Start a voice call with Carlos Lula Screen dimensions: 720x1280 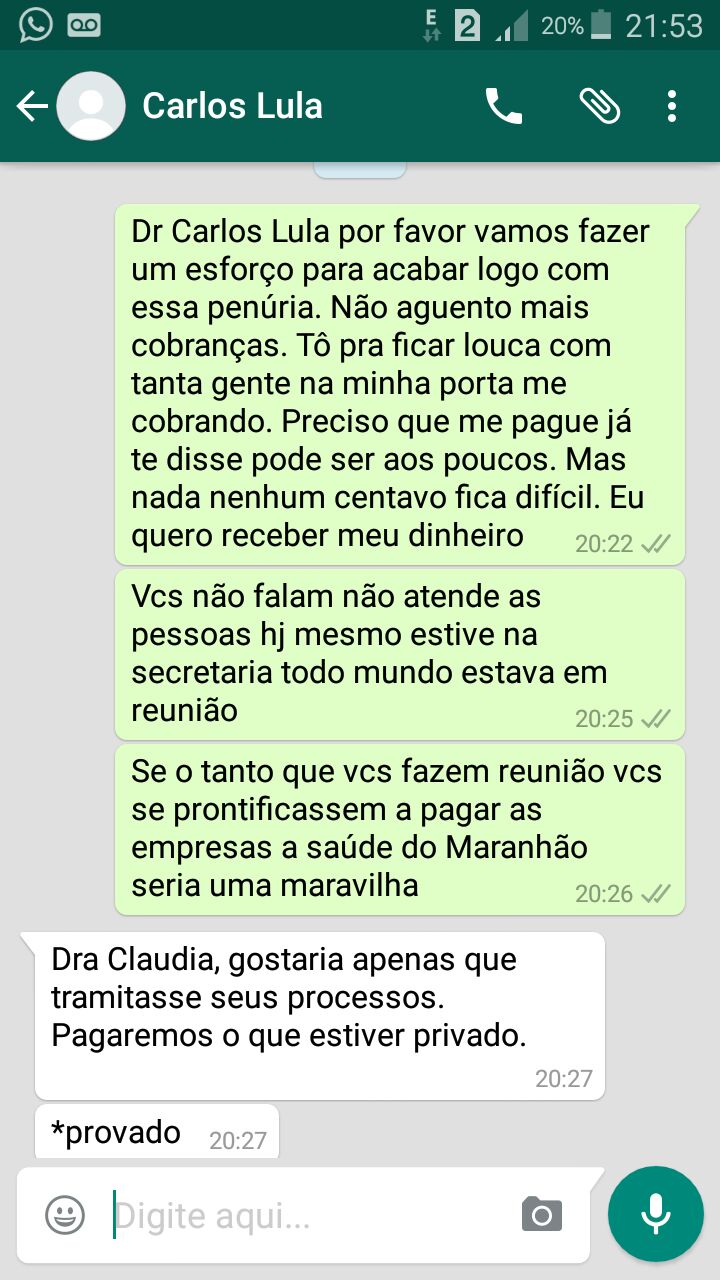(504, 106)
